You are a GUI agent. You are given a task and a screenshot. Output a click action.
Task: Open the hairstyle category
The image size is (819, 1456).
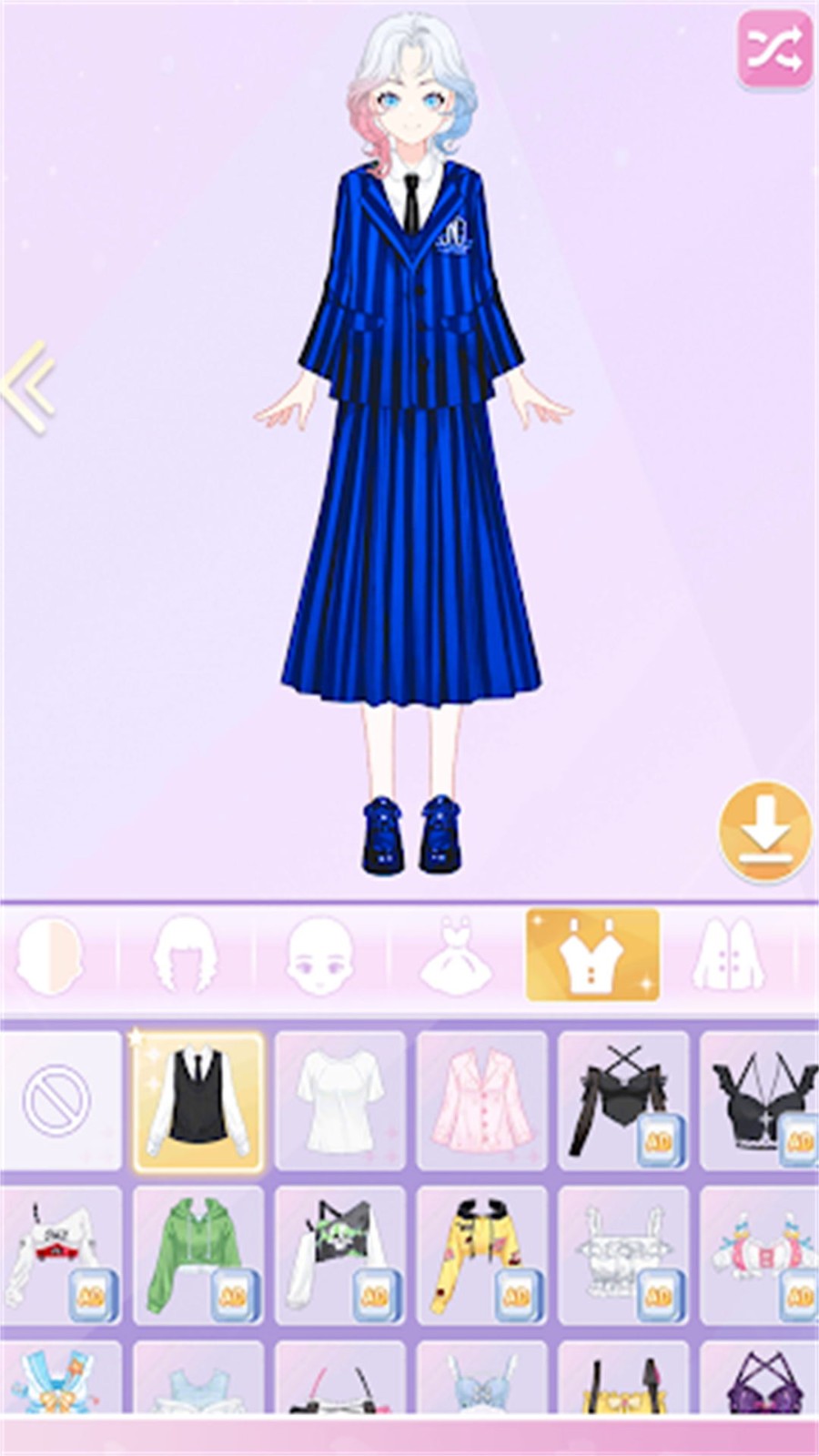coord(186,955)
